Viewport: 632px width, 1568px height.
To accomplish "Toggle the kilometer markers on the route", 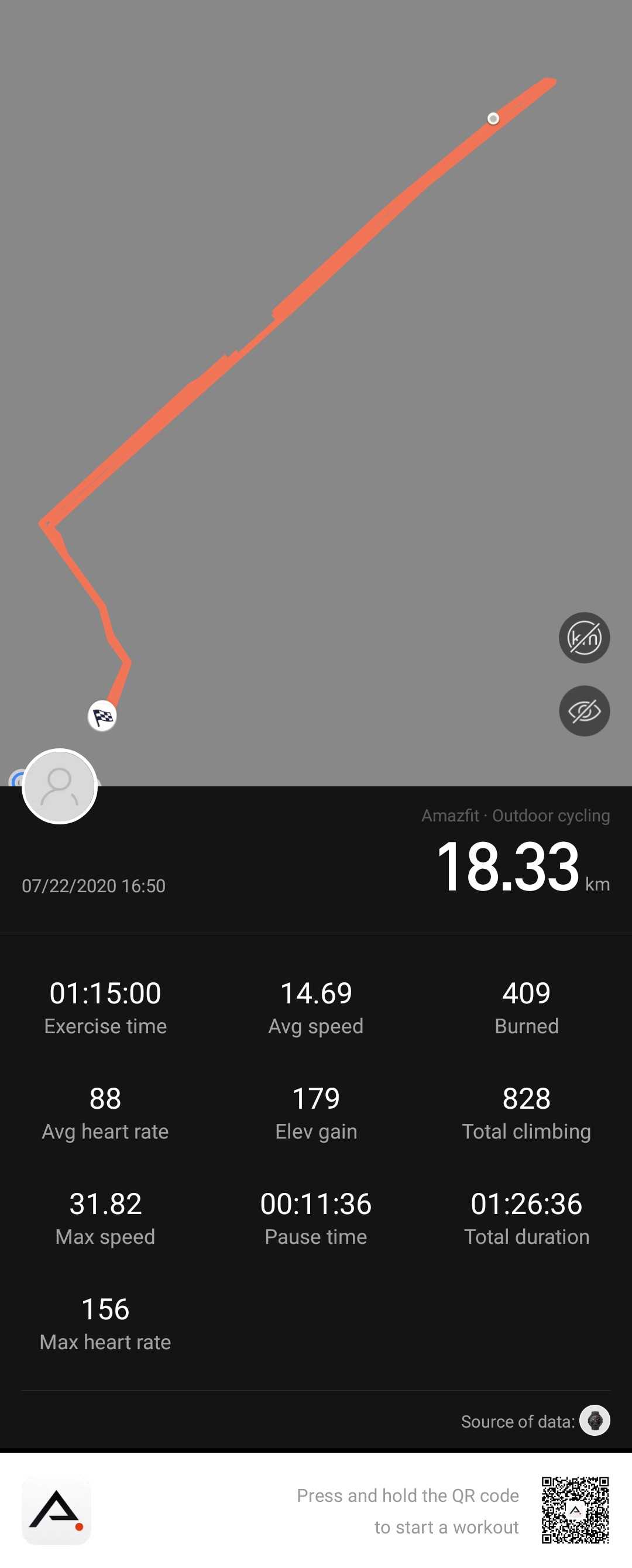I will pyautogui.click(x=584, y=637).
